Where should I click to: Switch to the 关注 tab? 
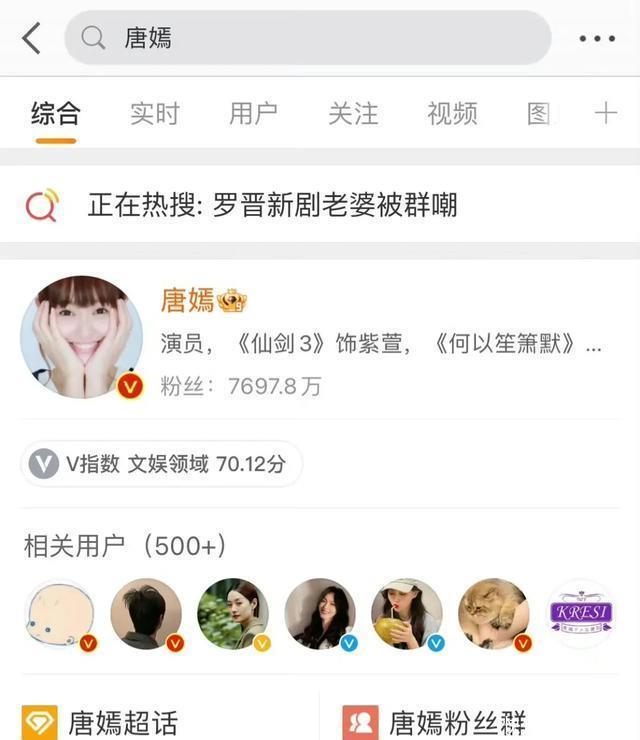pos(353,114)
